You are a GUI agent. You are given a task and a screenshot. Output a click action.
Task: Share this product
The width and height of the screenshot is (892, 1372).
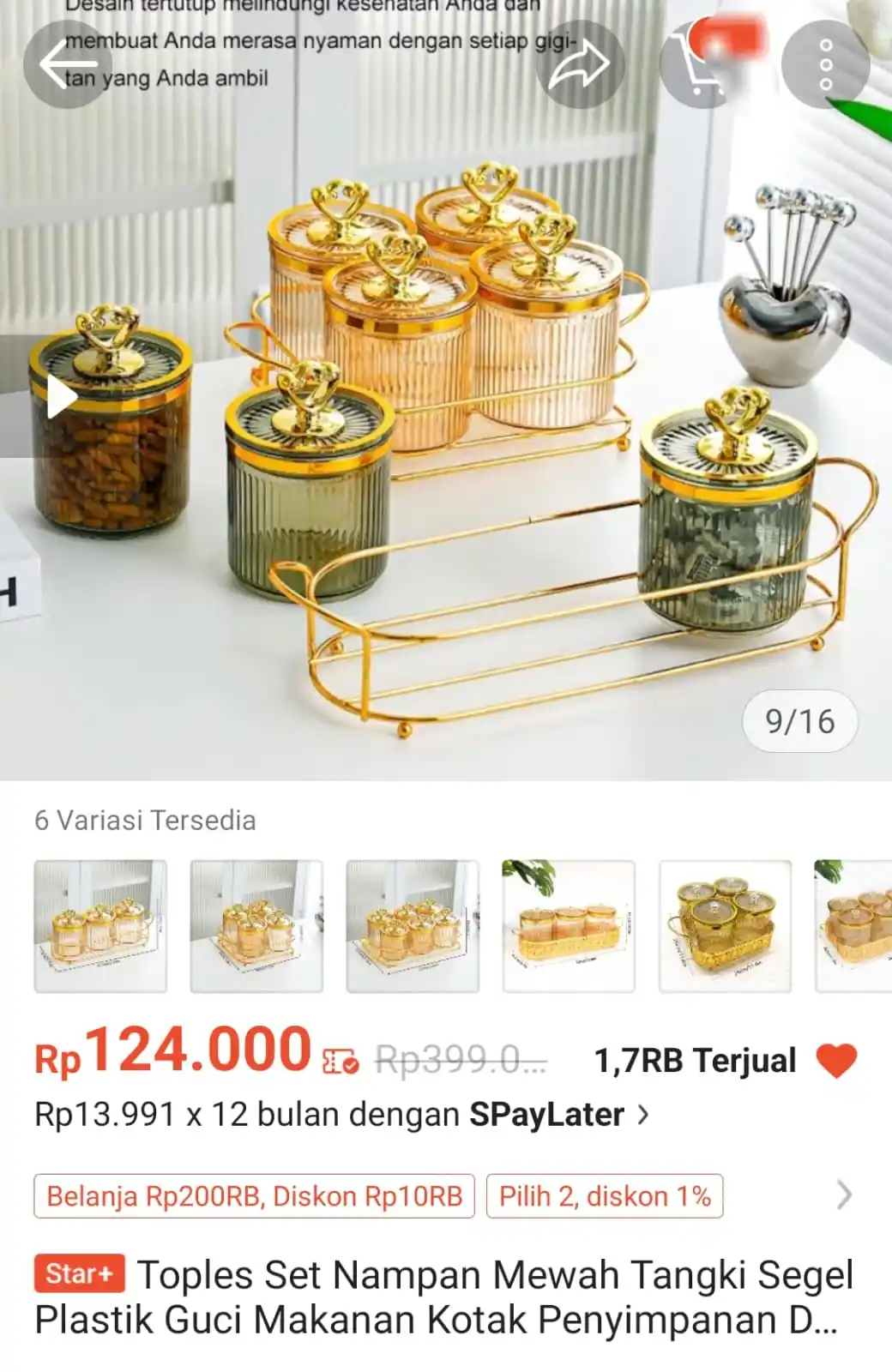(580, 64)
